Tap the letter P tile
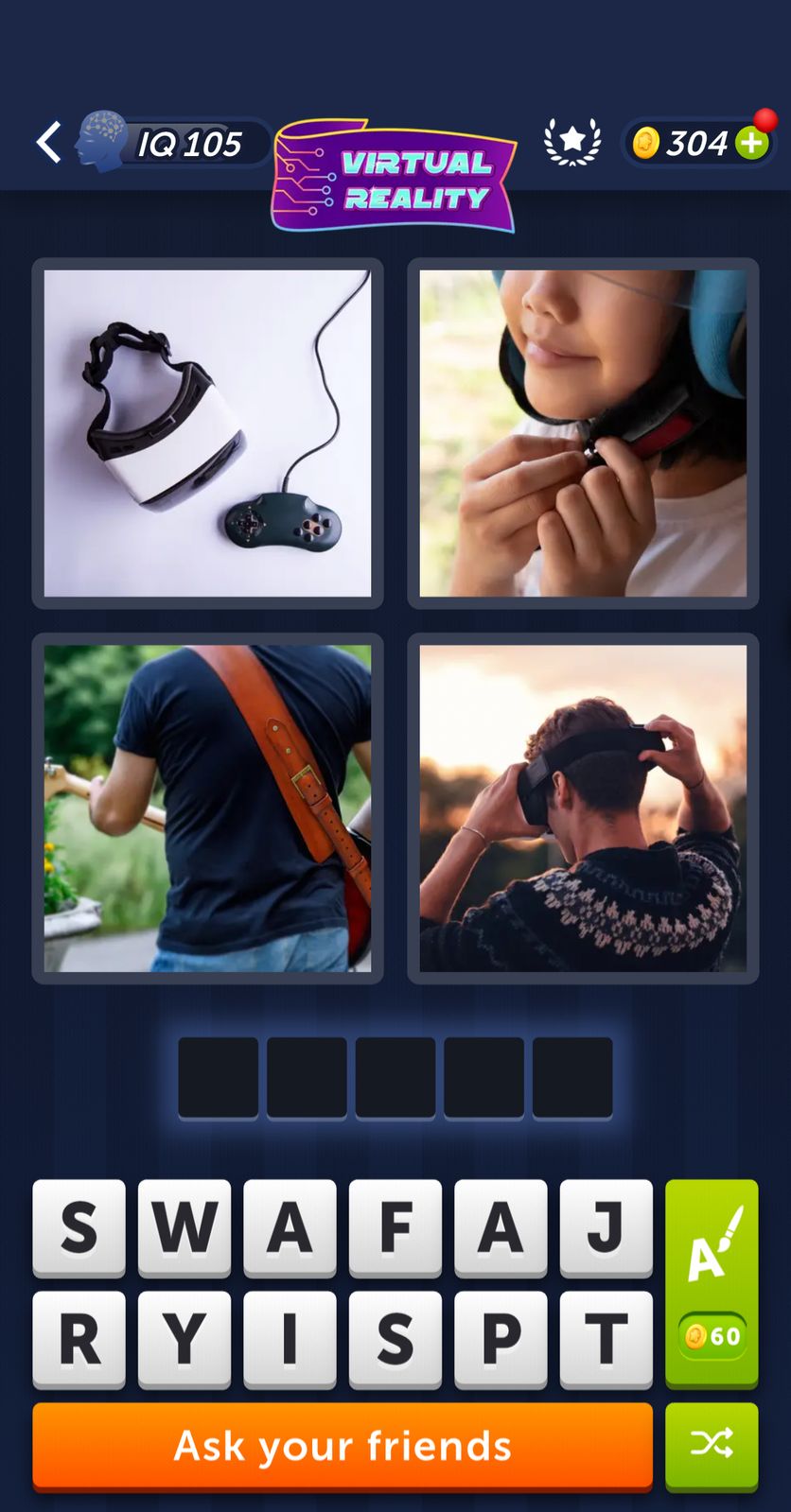The image size is (791, 1512). (x=501, y=1339)
